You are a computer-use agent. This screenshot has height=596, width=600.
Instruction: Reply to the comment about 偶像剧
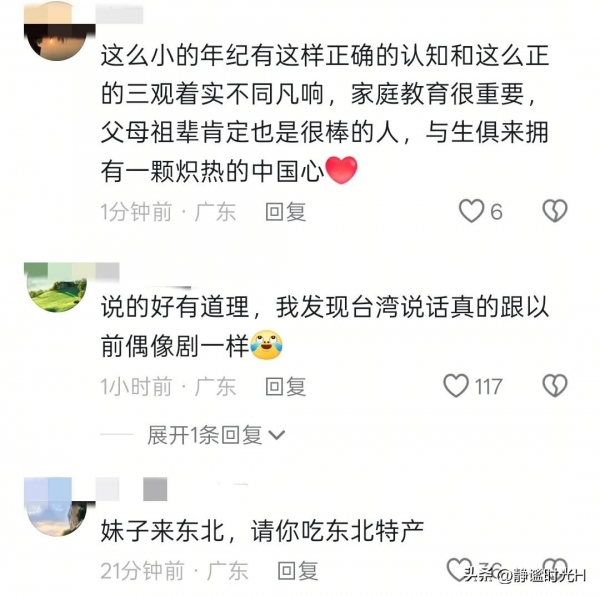[285, 386]
